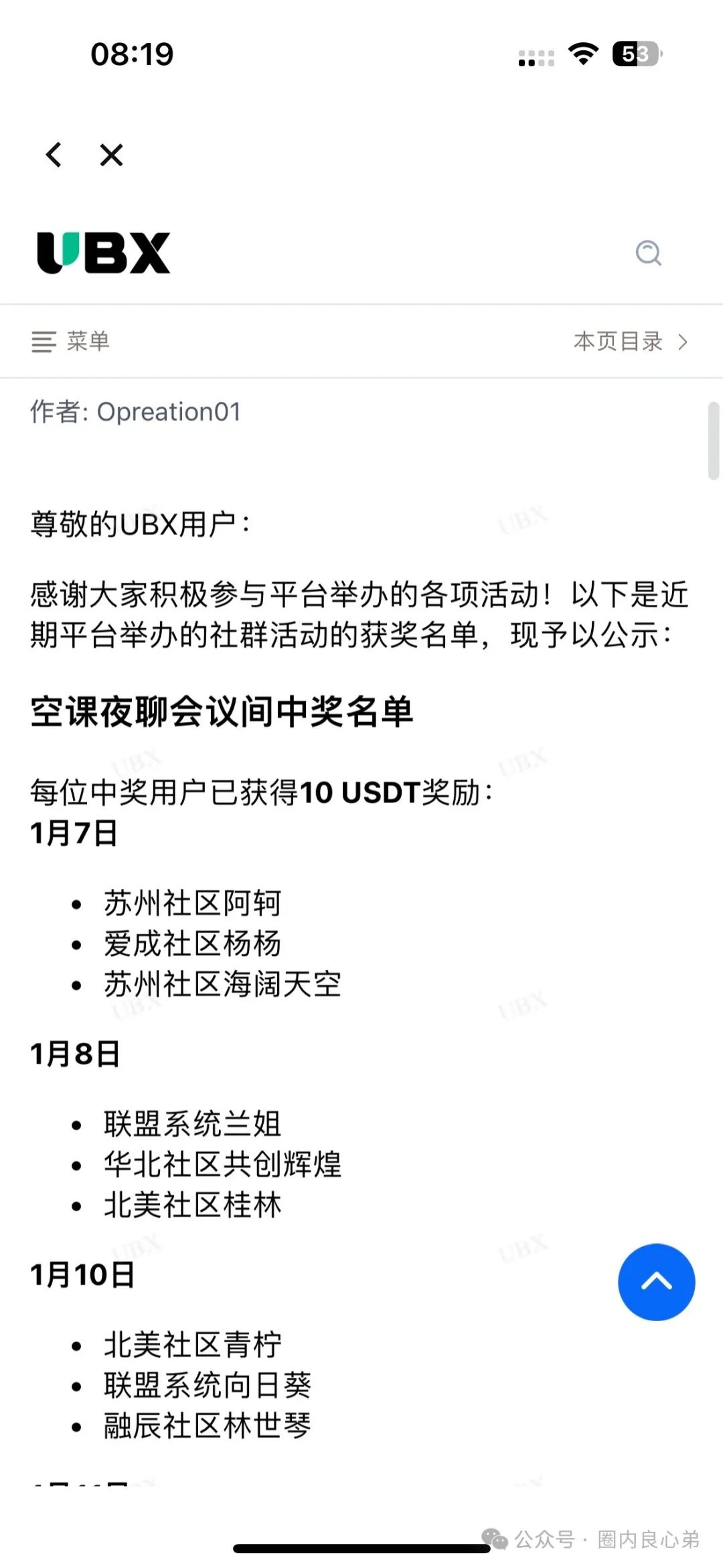Tap the blue scroll-to-top button
Image resolution: width=723 pixels, height=1568 pixels.
point(656,1282)
